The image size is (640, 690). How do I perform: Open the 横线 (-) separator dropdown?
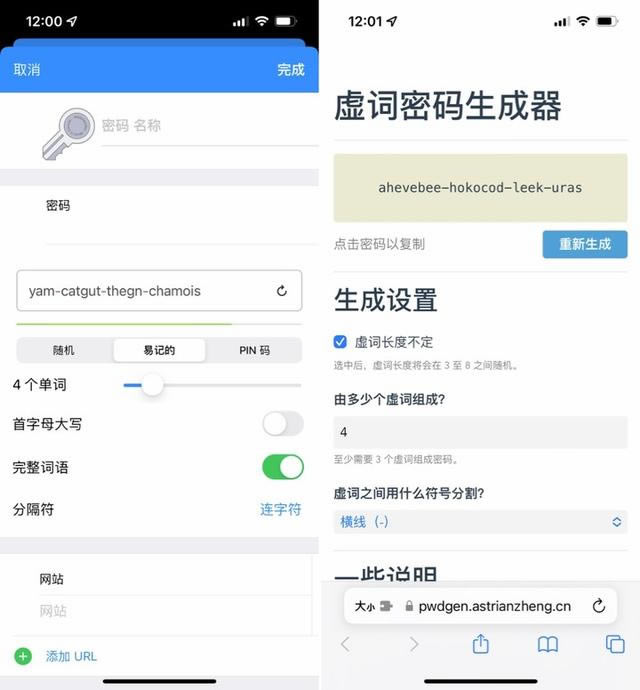coord(480,522)
